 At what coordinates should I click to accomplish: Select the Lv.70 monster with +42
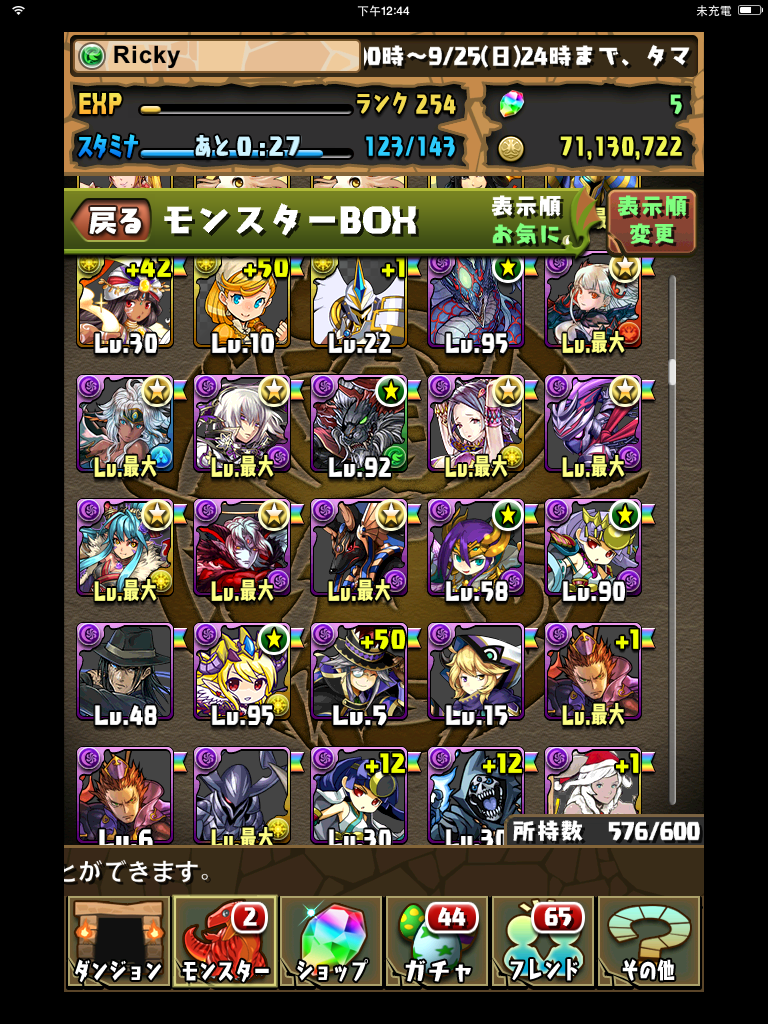click(x=125, y=302)
